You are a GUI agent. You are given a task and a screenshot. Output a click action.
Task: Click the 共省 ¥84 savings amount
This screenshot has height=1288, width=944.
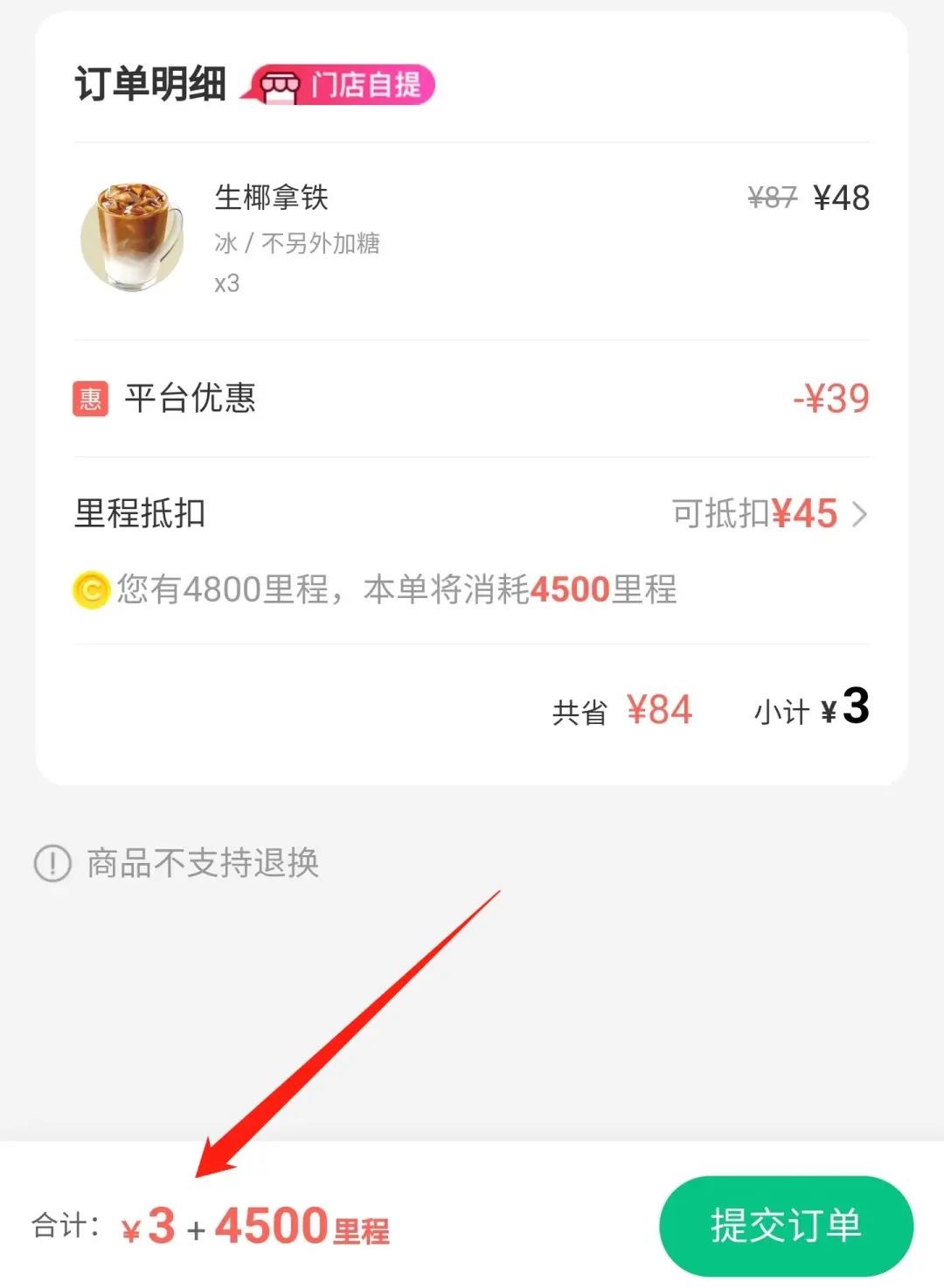pos(660,710)
